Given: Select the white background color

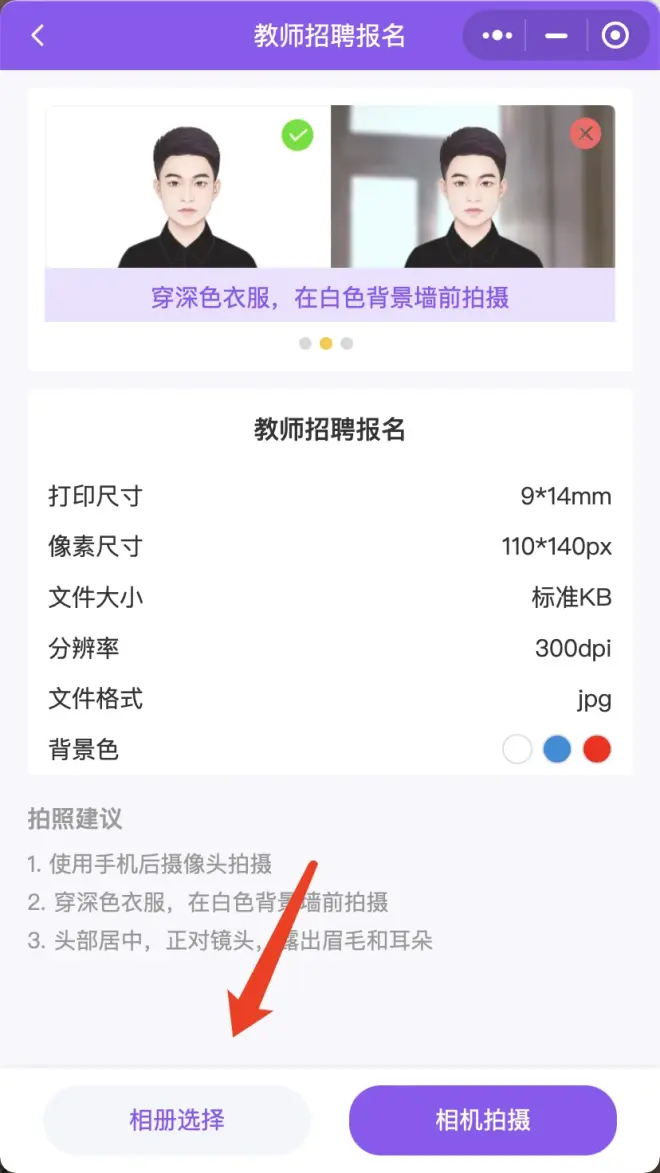Looking at the screenshot, I should (517, 749).
